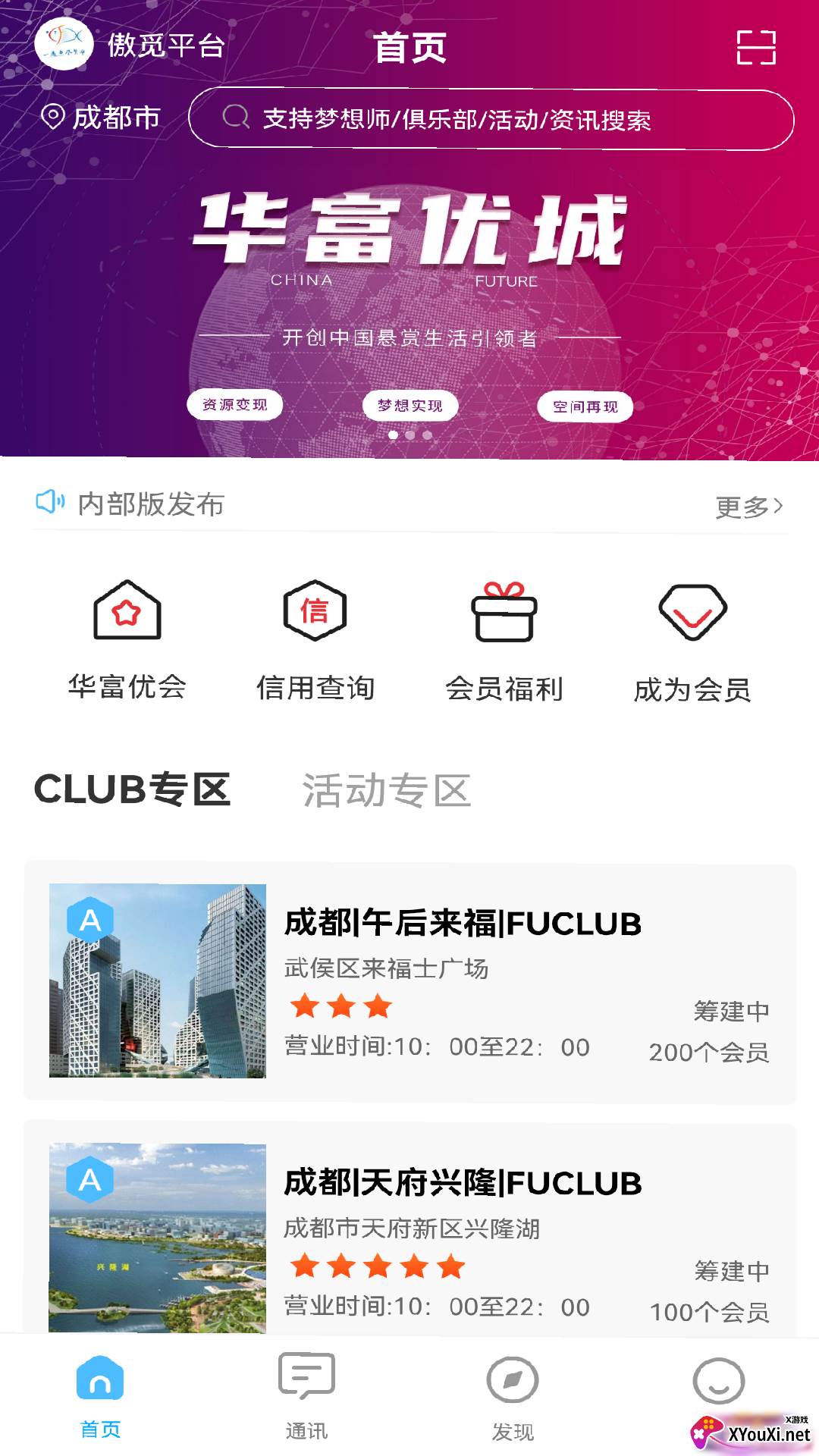Expand 更多 to see more announcements
Viewport: 819px width, 1456px height.
pos(747,504)
